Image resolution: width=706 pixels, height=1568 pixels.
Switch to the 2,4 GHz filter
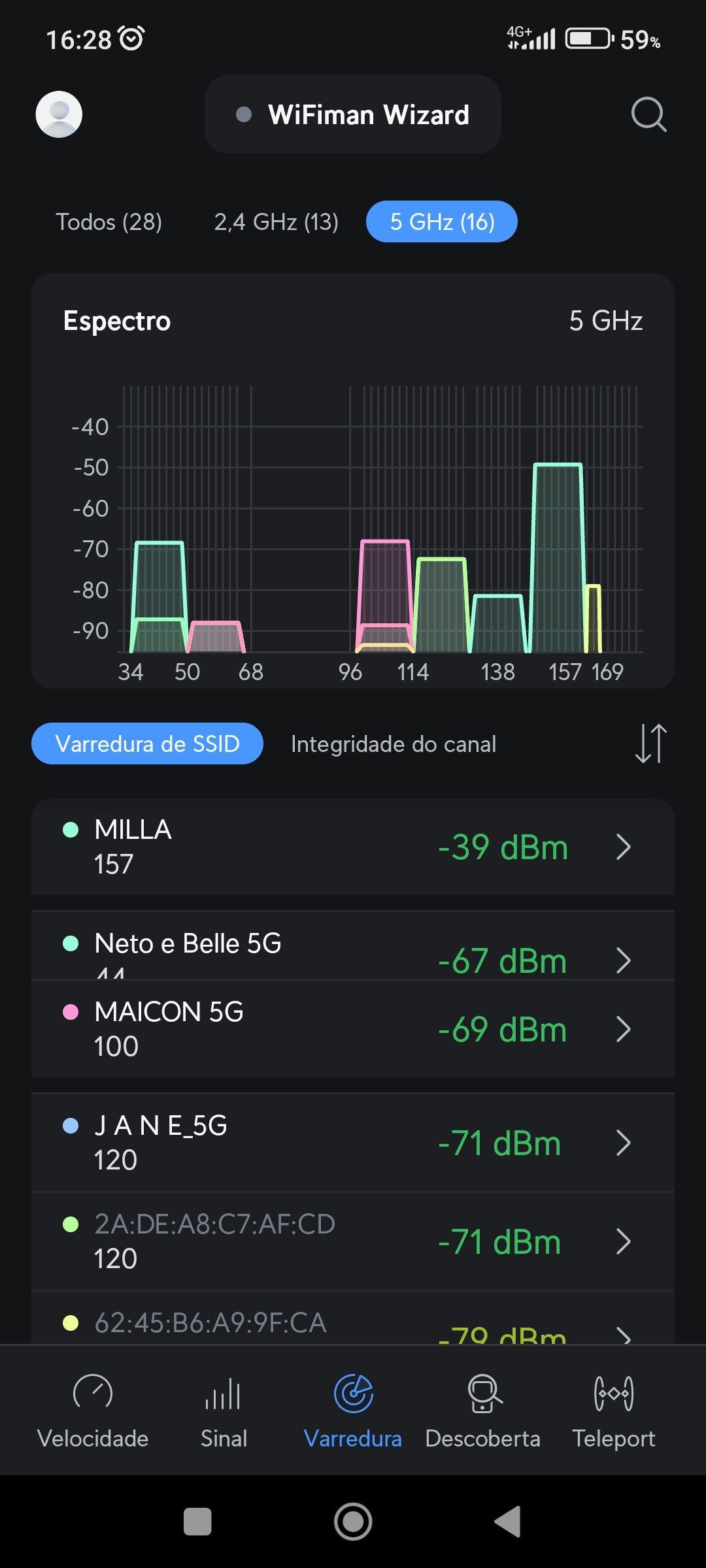point(276,222)
